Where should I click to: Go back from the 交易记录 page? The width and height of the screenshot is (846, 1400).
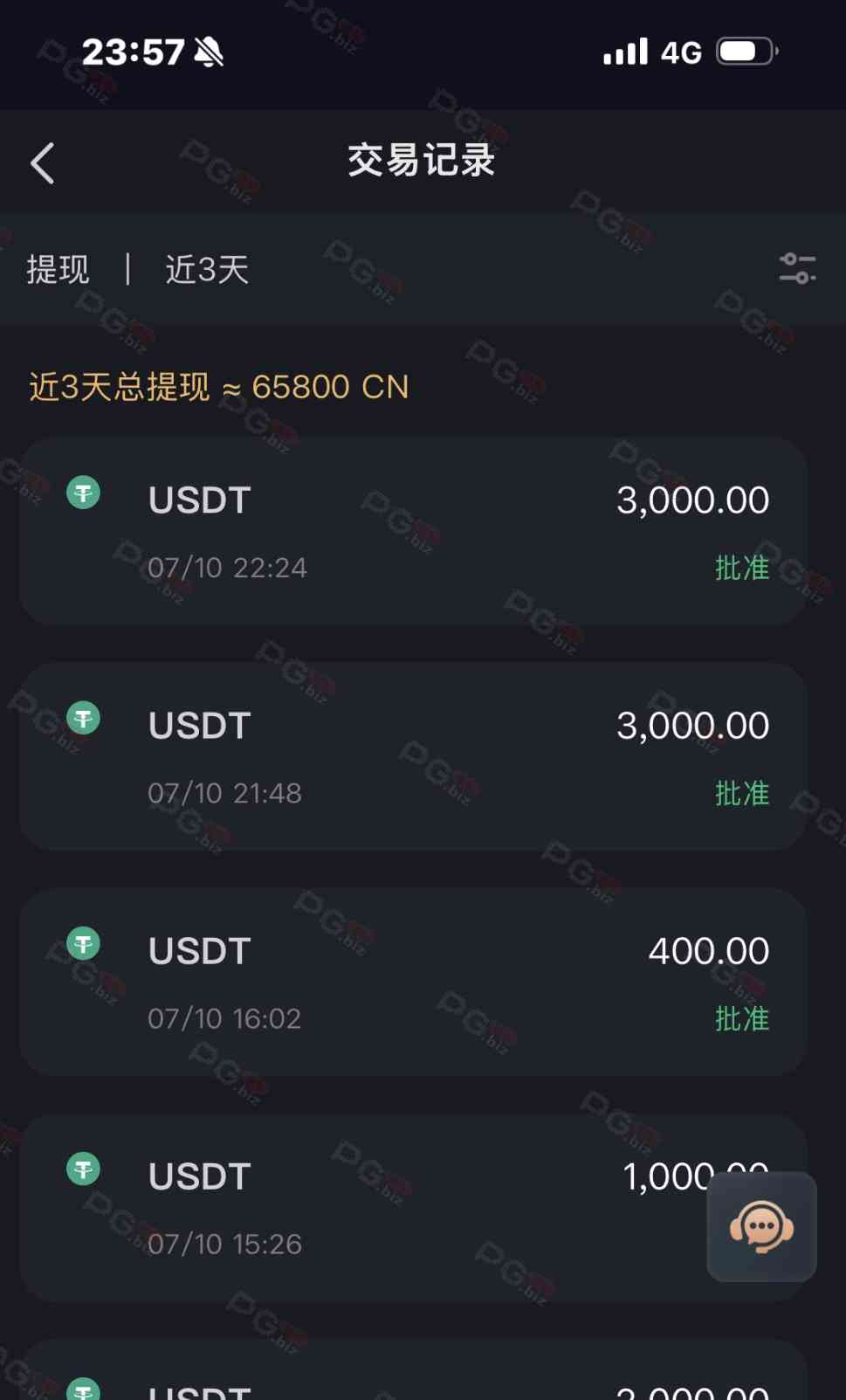43,163
